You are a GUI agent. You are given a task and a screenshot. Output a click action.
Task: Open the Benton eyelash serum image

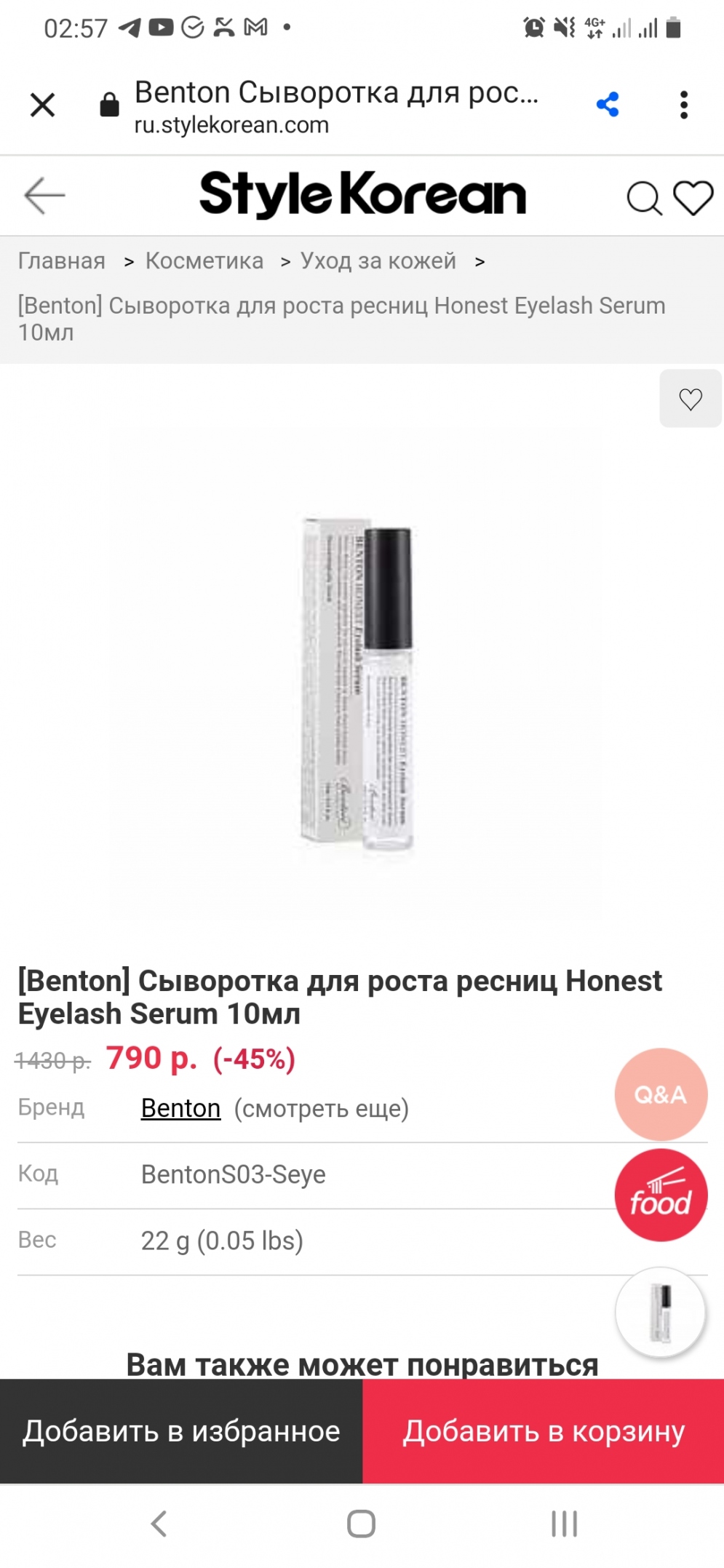click(x=357, y=684)
